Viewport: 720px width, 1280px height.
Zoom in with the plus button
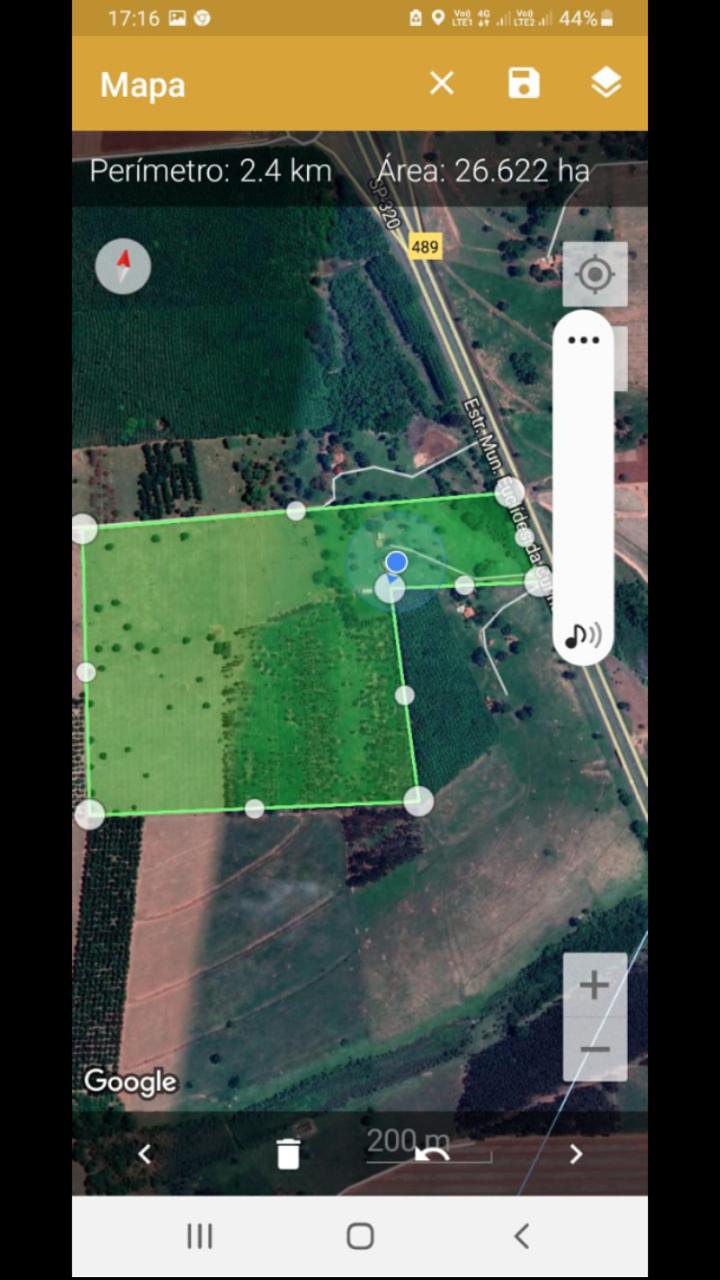[595, 985]
